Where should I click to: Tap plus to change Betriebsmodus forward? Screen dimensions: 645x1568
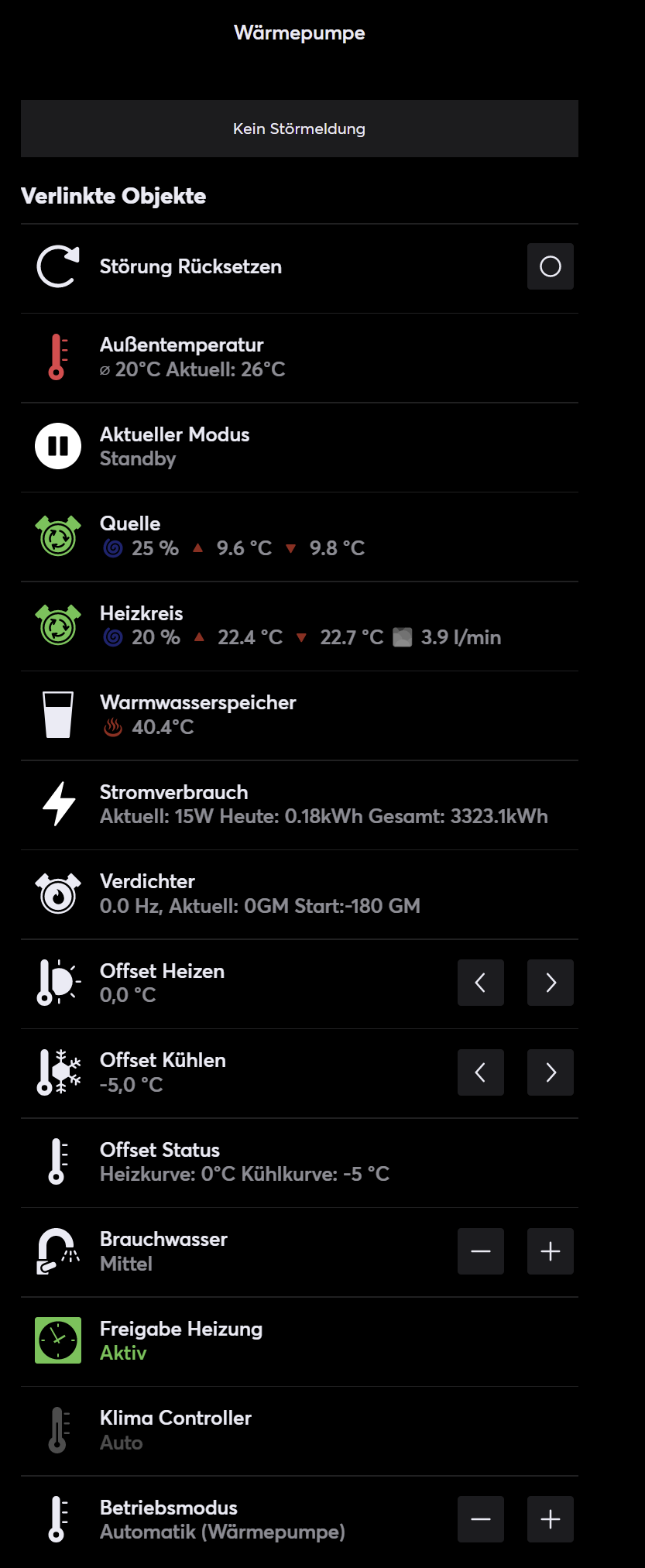coord(550,1519)
